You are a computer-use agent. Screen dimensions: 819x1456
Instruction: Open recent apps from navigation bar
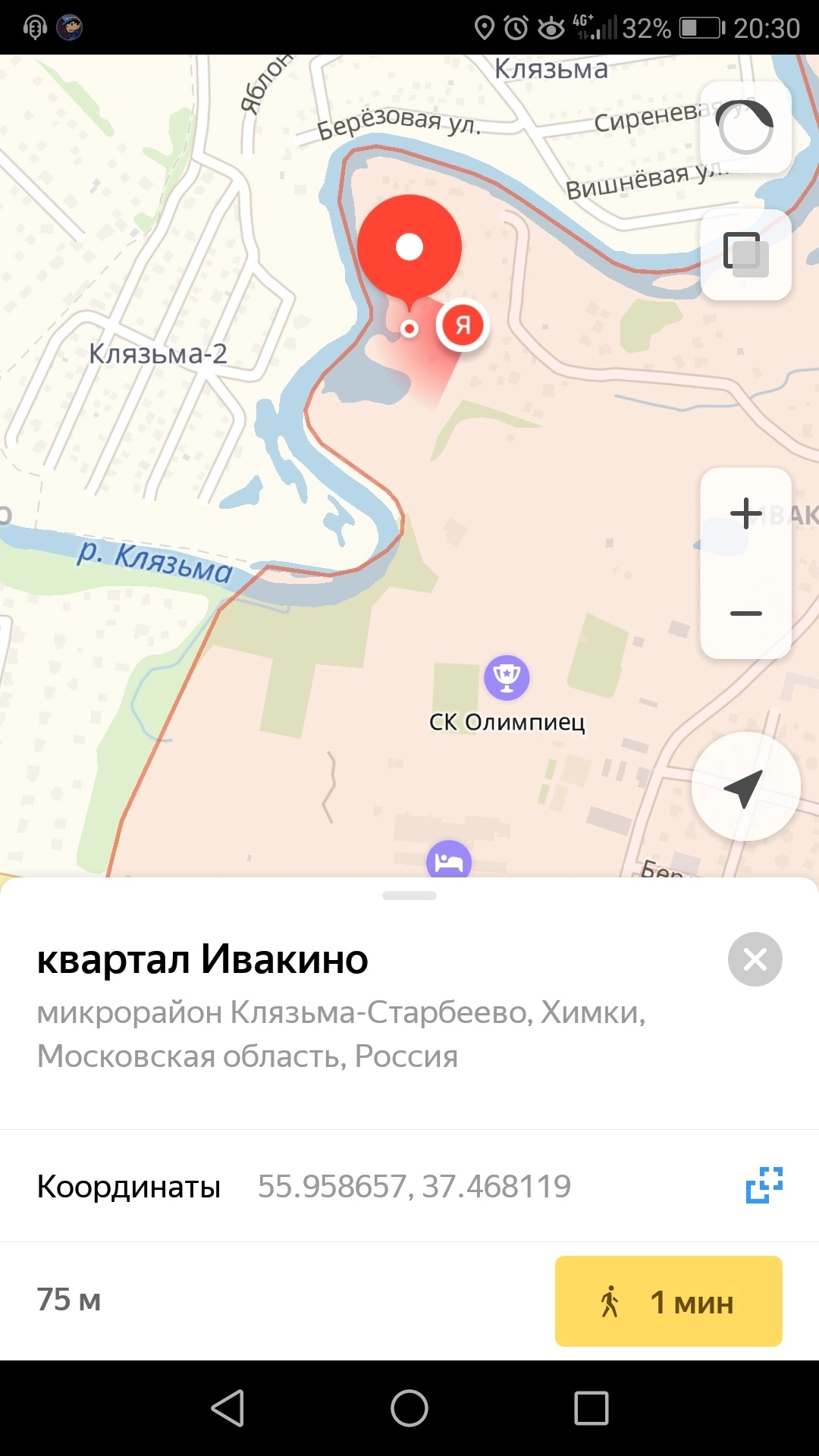click(x=591, y=1408)
